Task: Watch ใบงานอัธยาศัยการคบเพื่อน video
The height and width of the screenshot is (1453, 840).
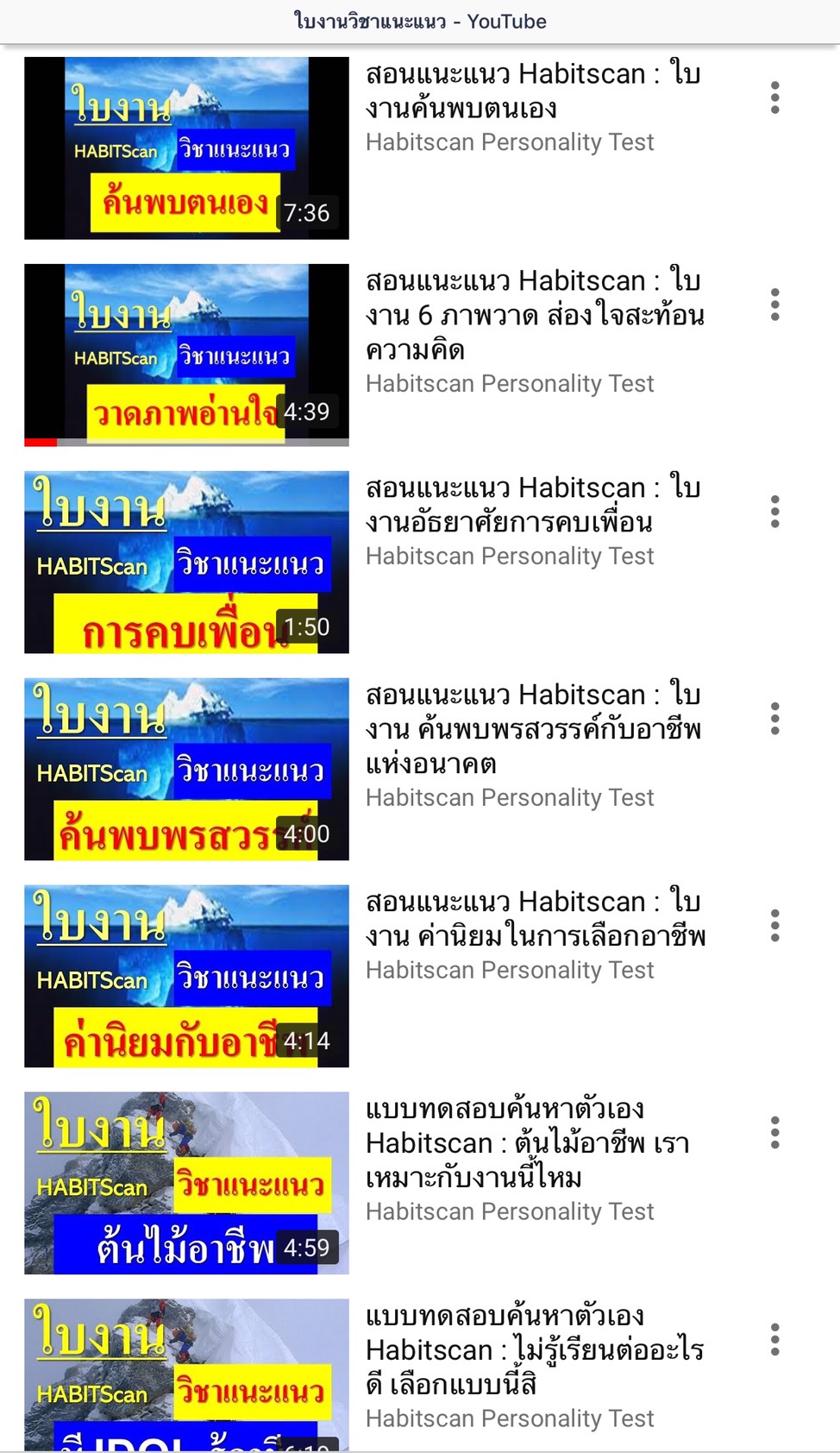Action: pos(186,562)
